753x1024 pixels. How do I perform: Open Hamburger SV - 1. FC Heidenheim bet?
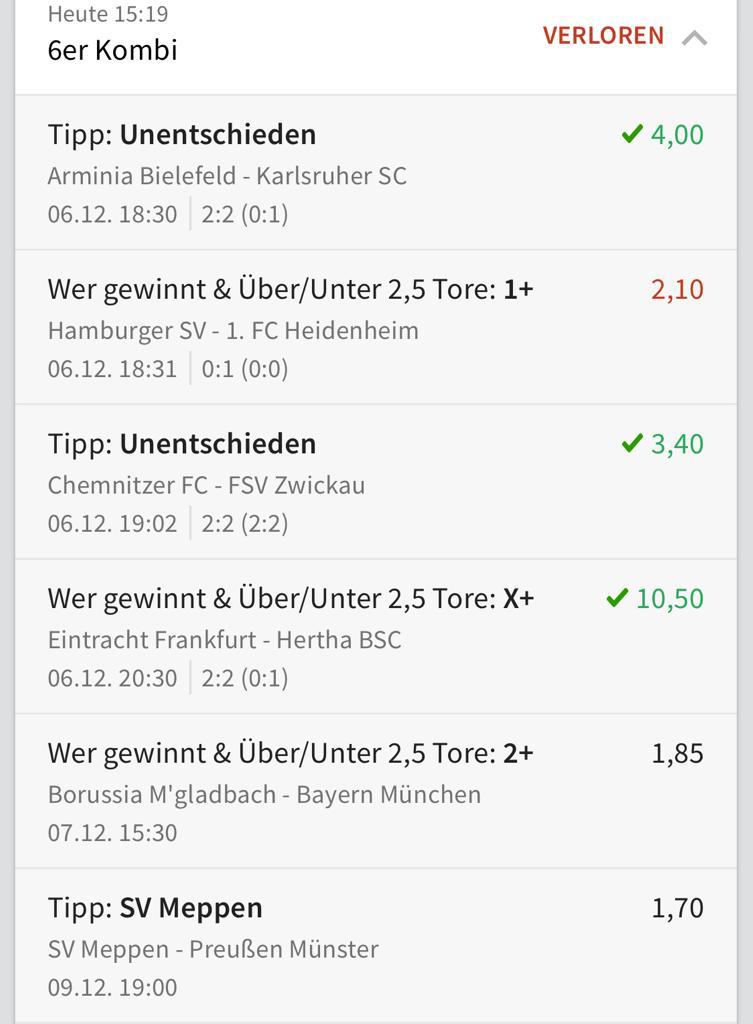[375, 328]
